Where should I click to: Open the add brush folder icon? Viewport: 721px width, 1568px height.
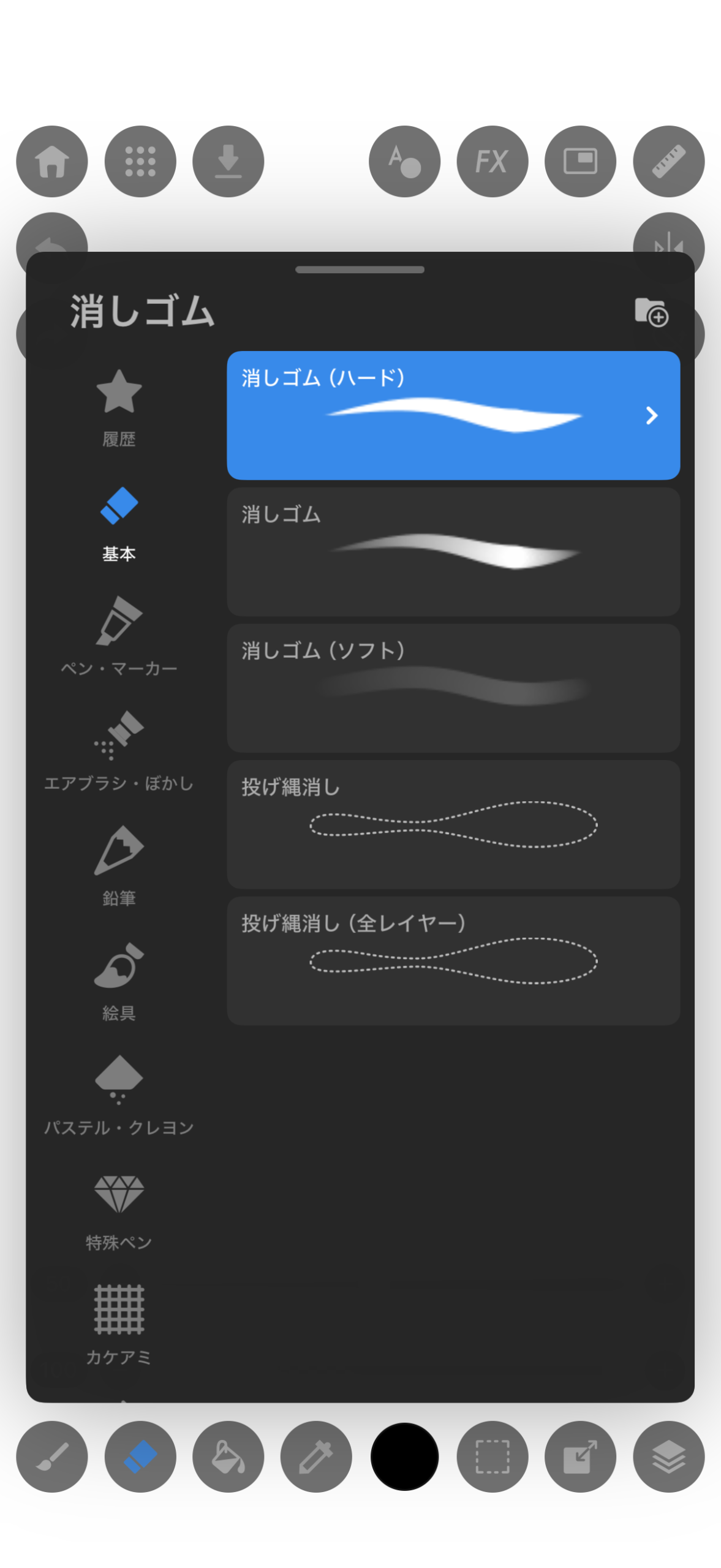click(x=651, y=312)
